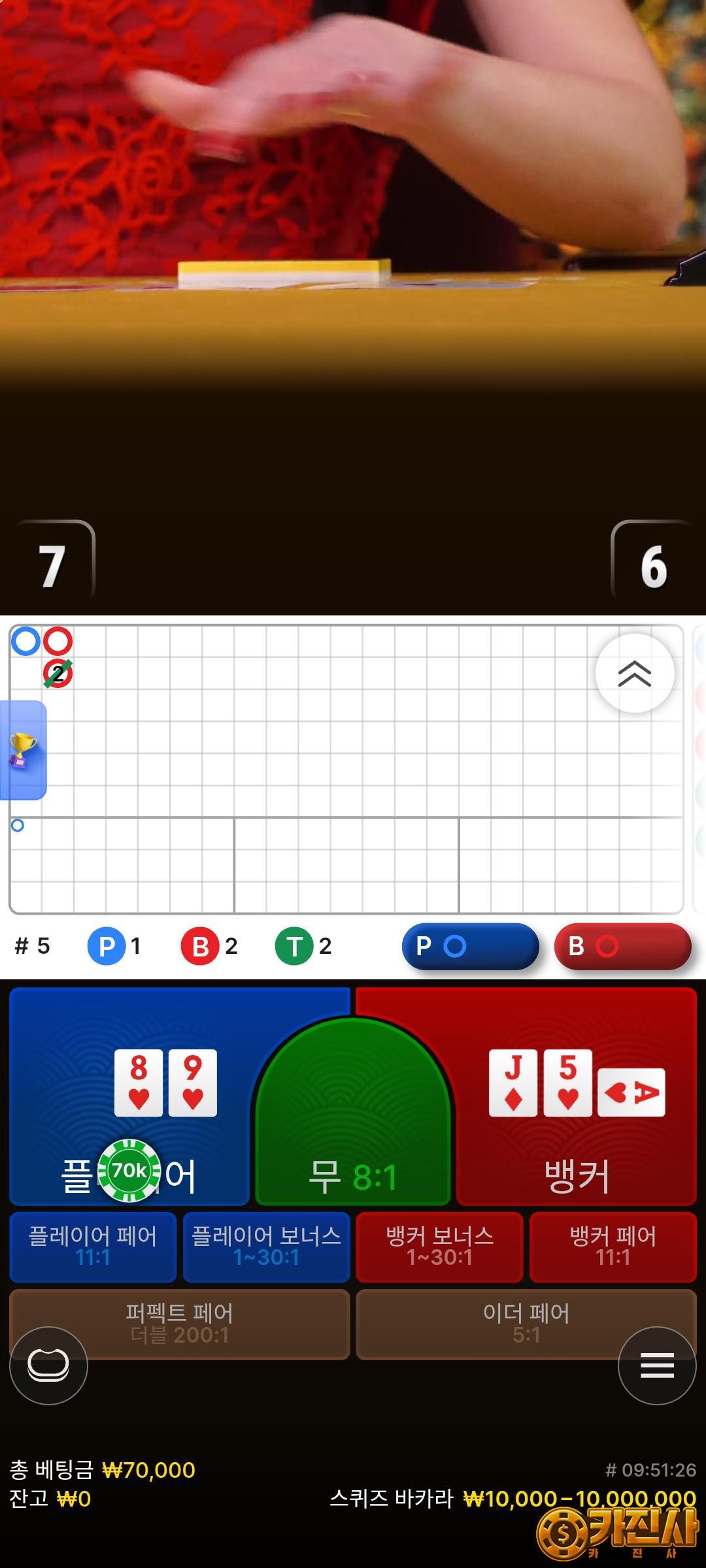This screenshot has height=1568, width=706.
Task: Choose 플레이어 보너스 1~30:1 bet
Action: point(266,1247)
